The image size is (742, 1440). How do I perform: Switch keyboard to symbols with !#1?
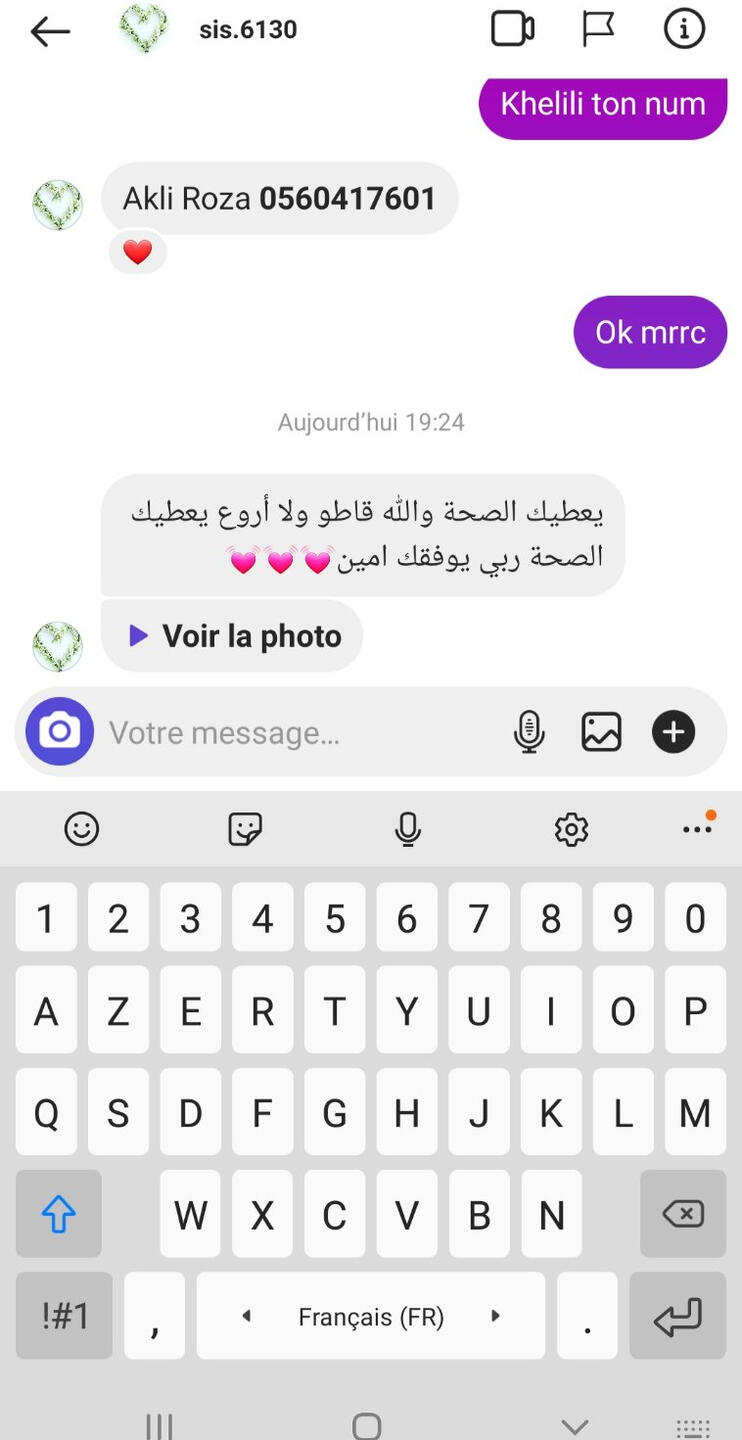(64, 1316)
